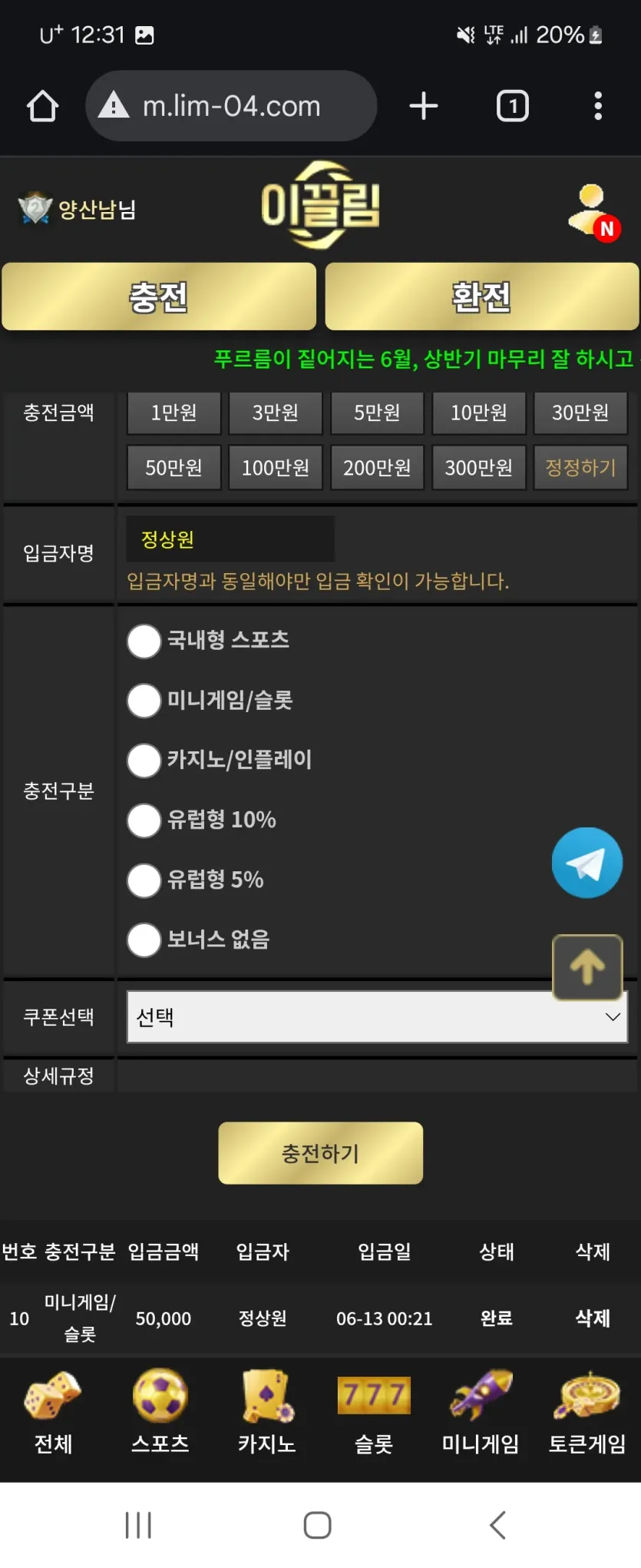
Task: Tap 정정하기 to reset amount
Action: 580,467
